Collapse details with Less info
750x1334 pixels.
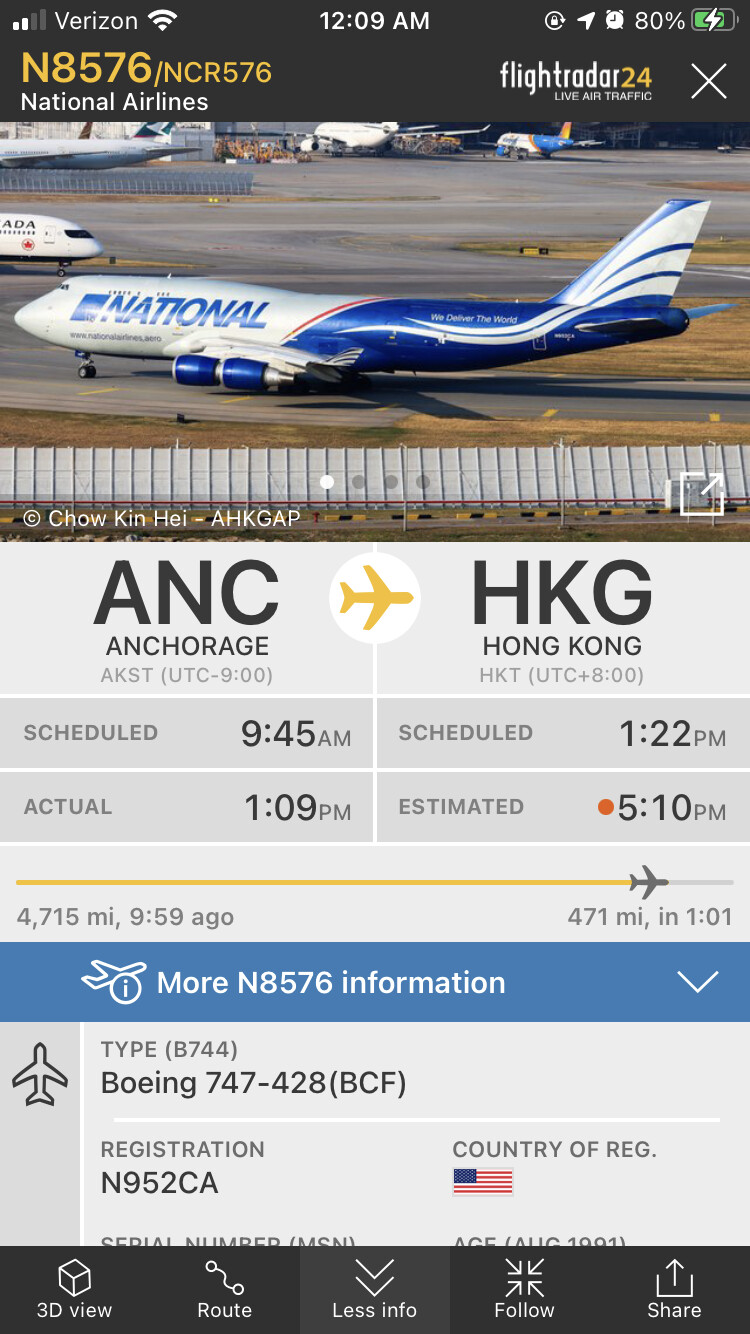point(375,1289)
